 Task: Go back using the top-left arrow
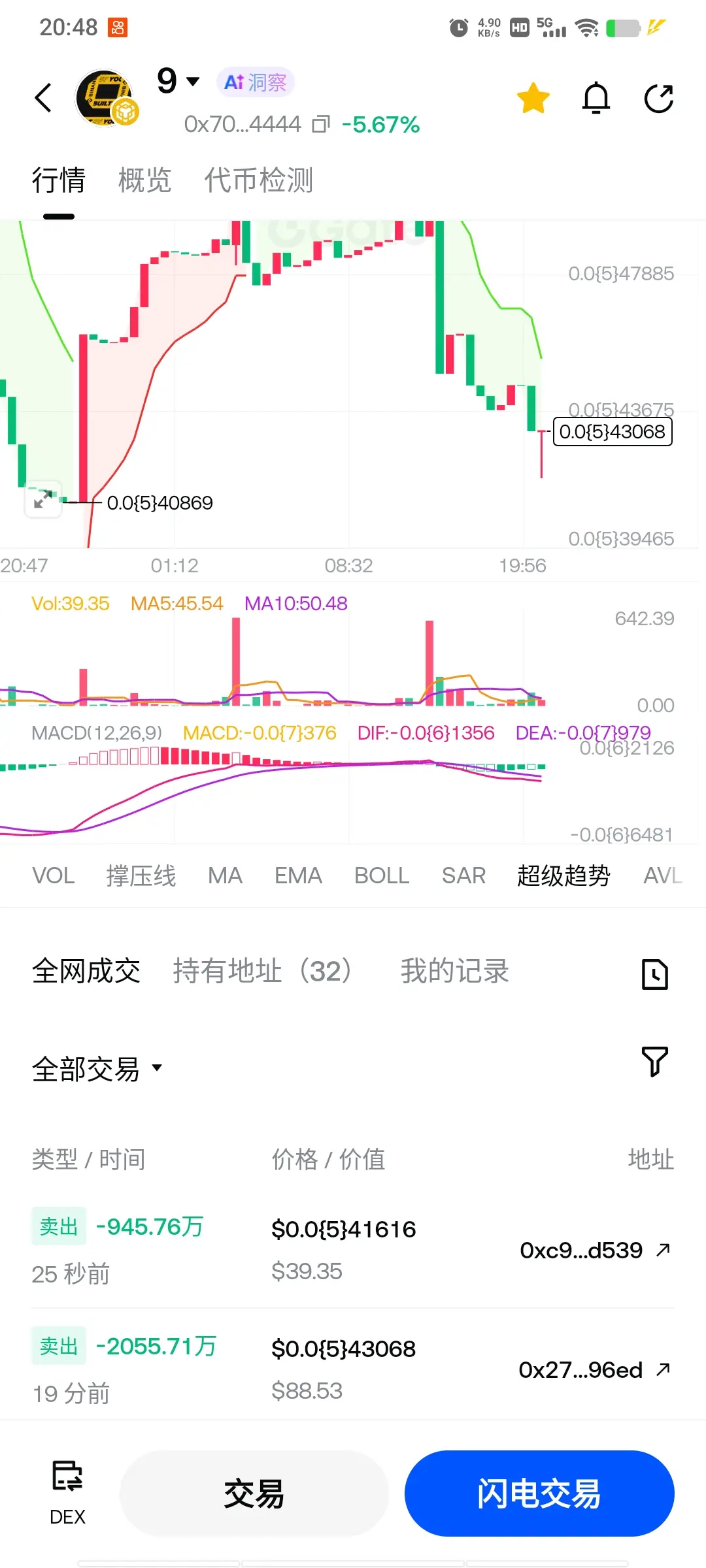43,99
